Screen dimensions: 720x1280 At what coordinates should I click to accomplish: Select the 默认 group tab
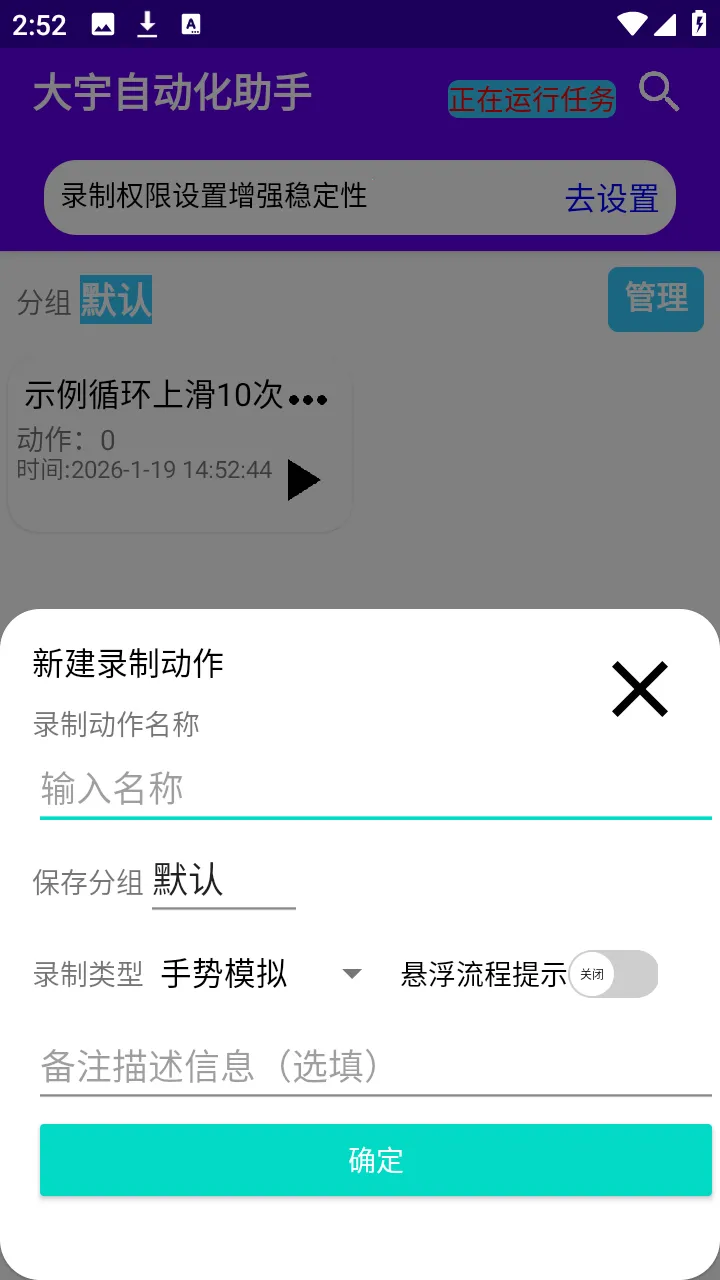click(115, 300)
